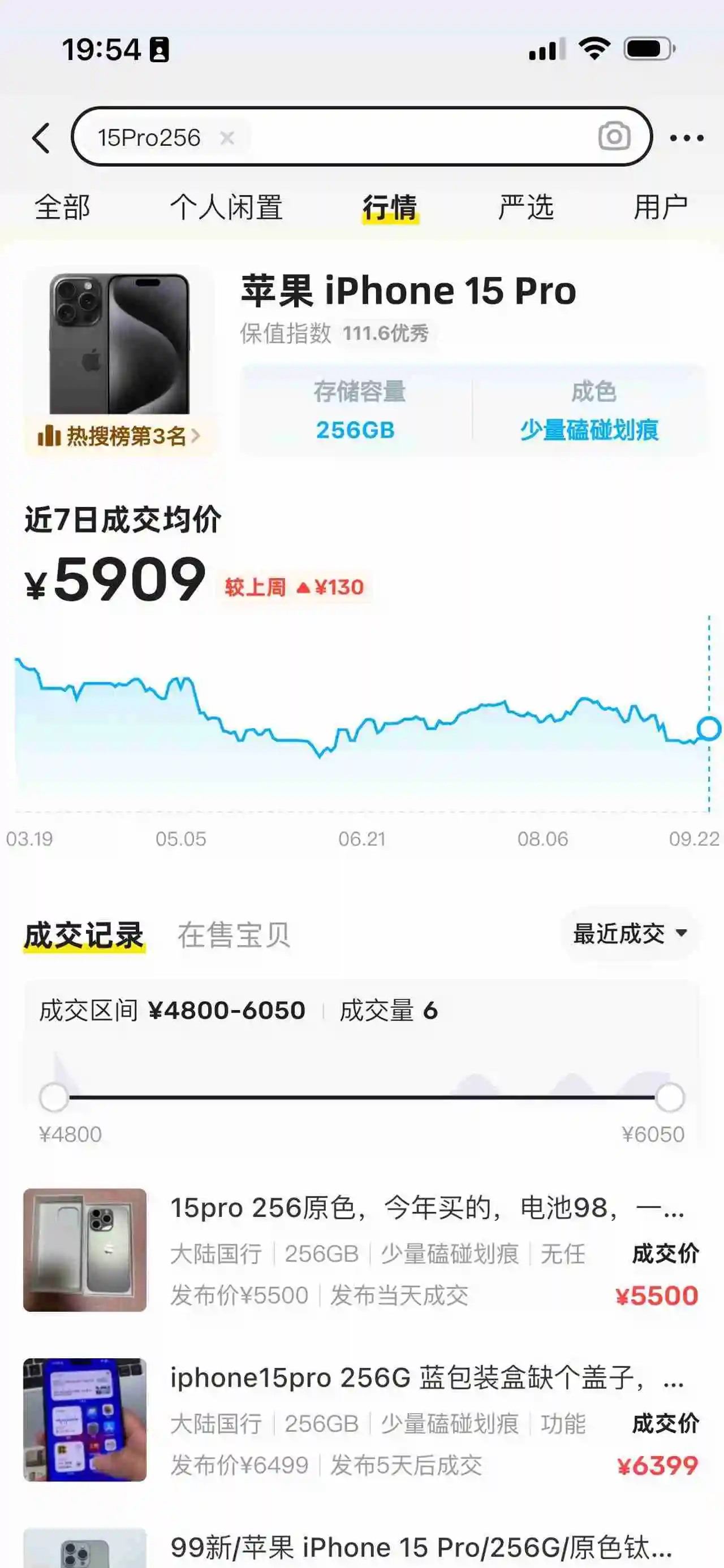Select the 256GB storage capacity link
724x1568 pixels.
[357, 431]
